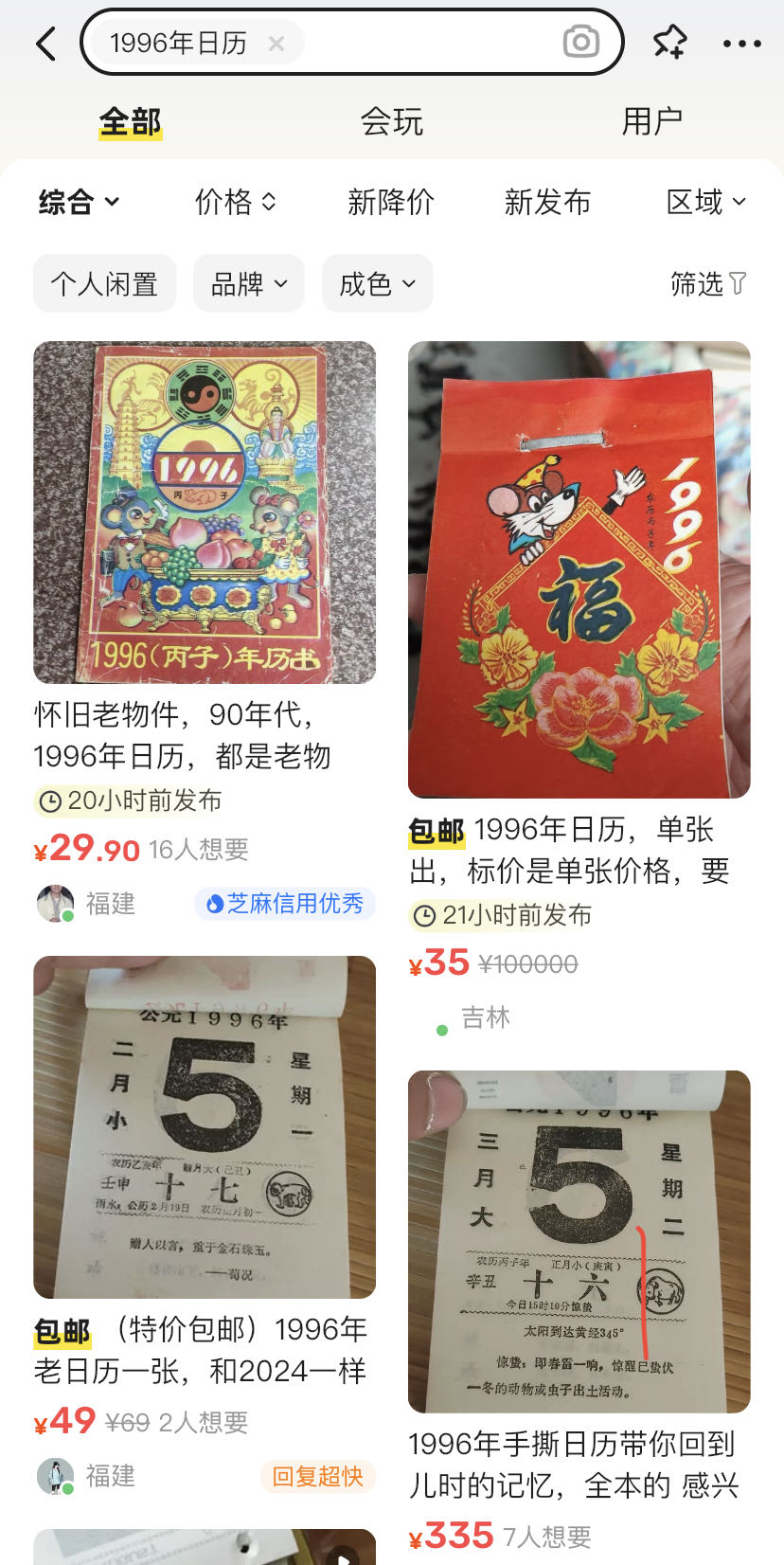Open the three-dot overflow menu

(x=741, y=44)
